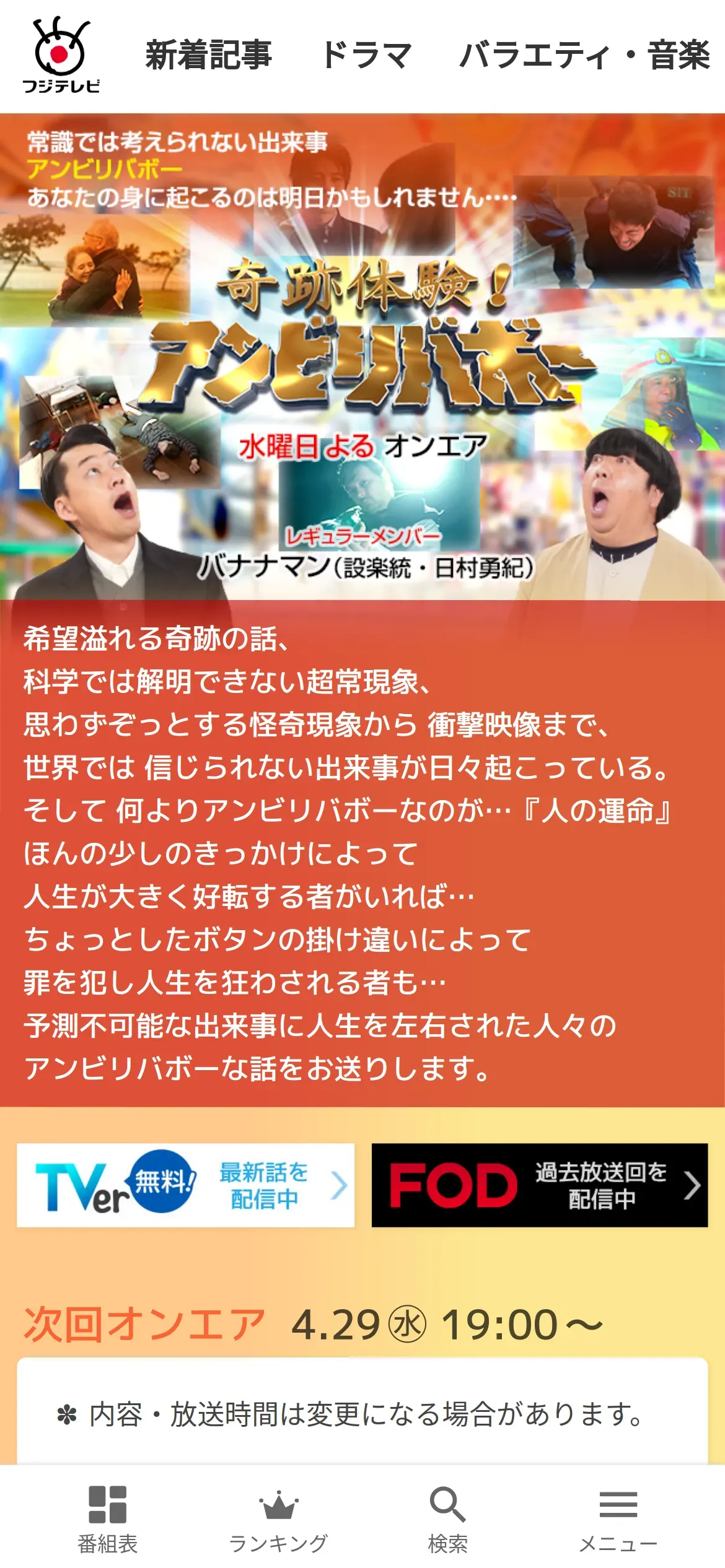Open the ランキング tab
This screenshot has height=1568, width=725.
(278, 1520)
